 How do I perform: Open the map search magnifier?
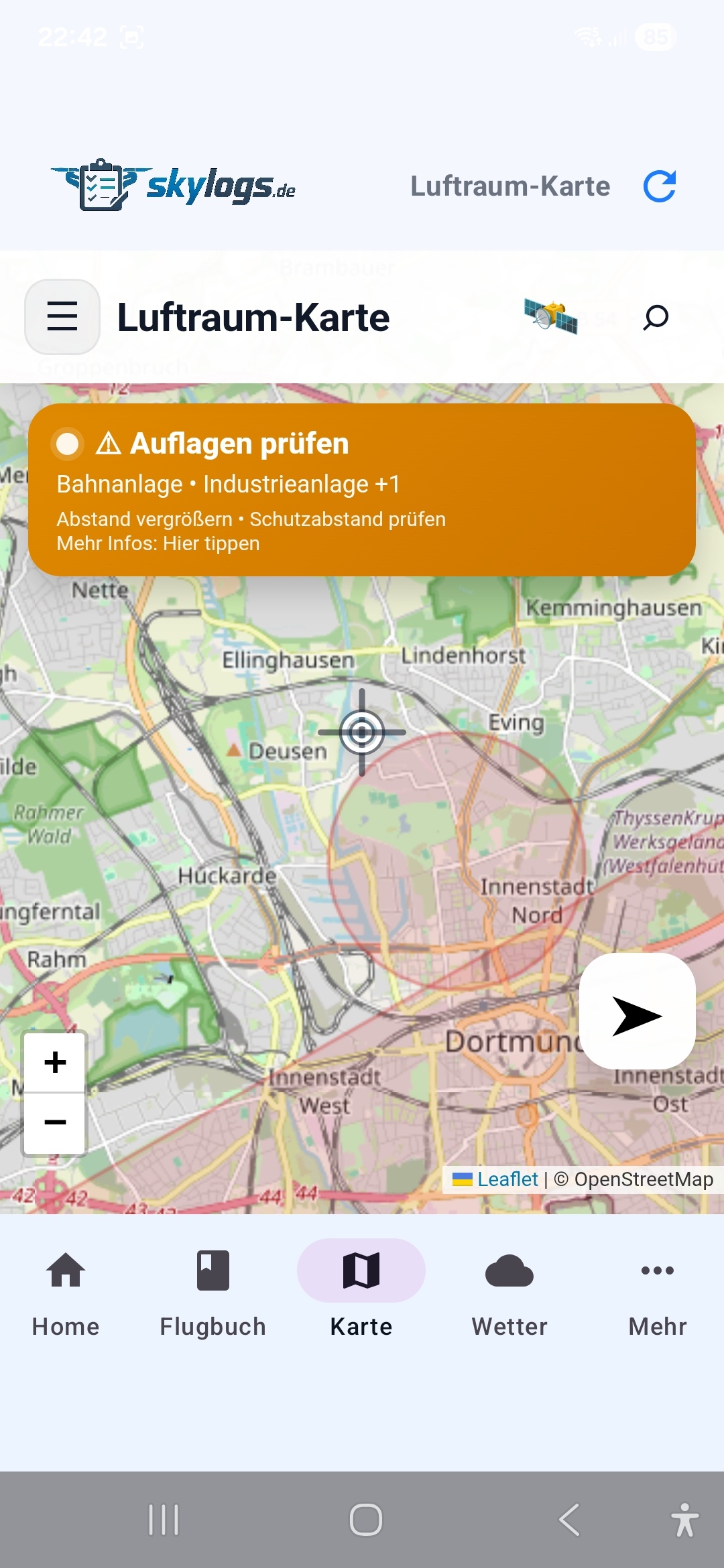[656, 317]
